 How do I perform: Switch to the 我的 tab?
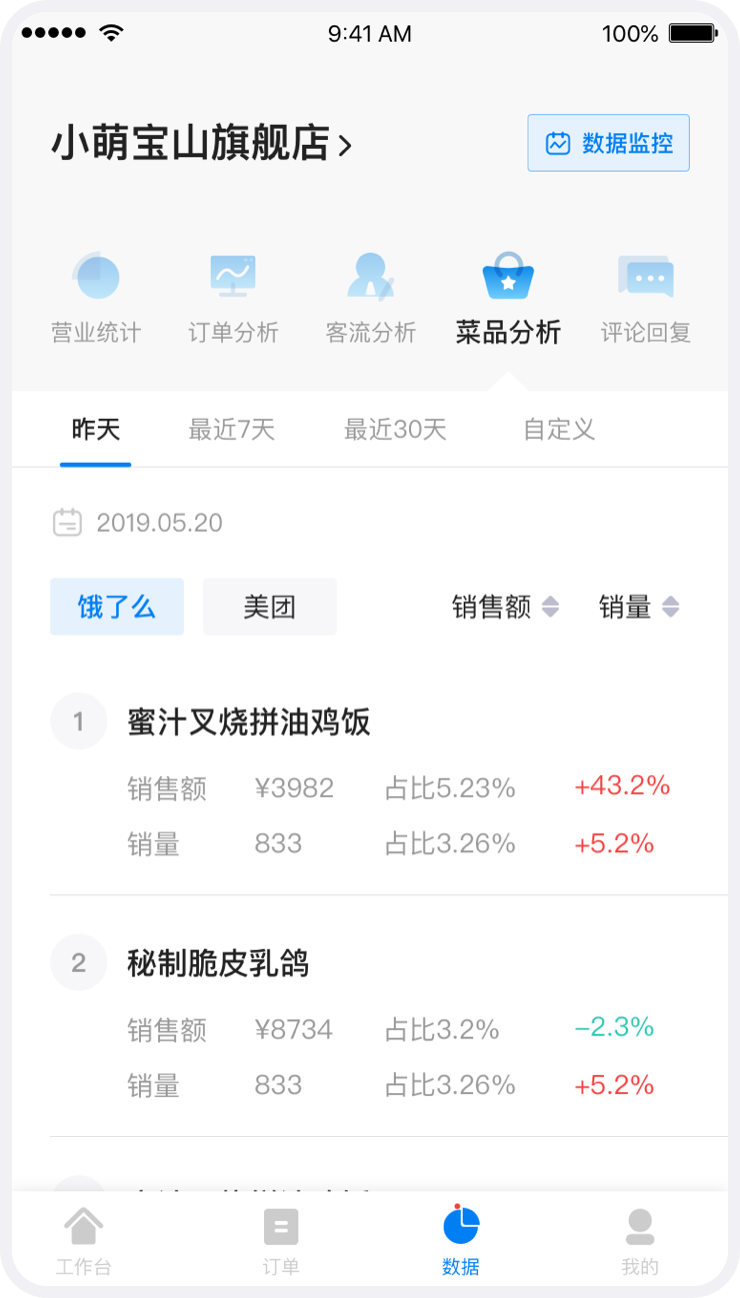[x=640, y=1241]
